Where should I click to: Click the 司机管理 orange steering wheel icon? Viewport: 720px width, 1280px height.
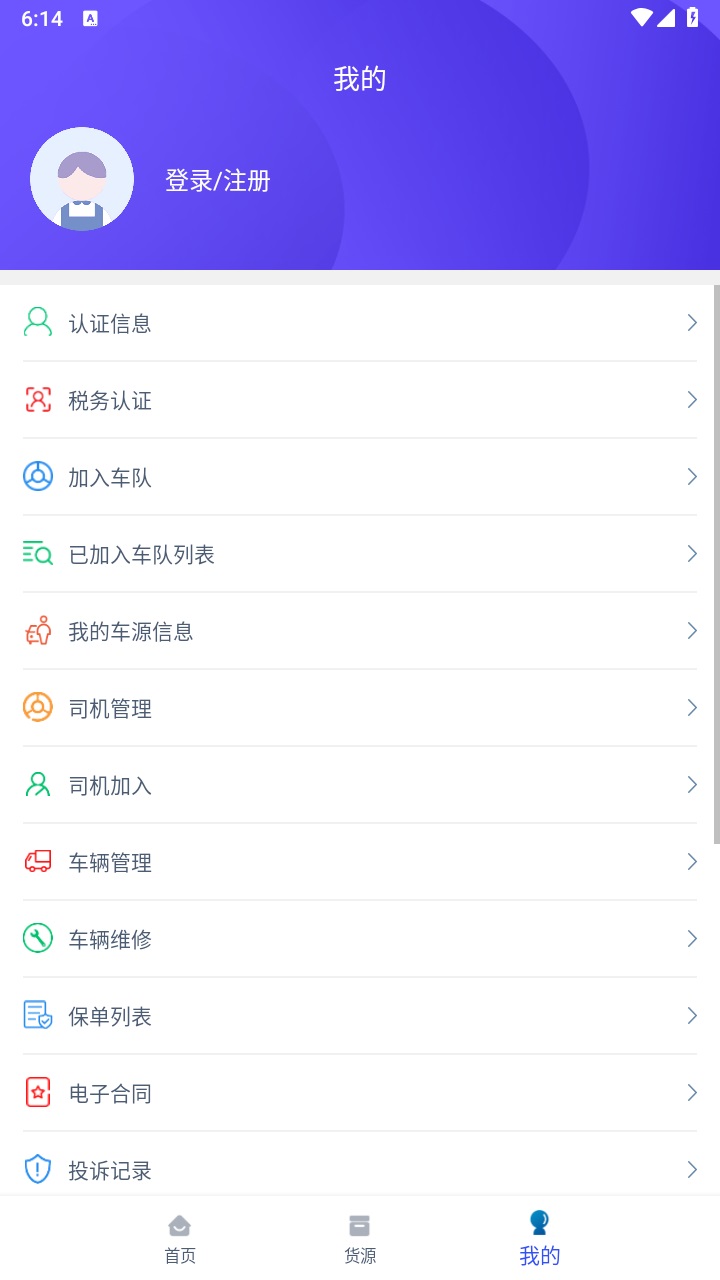click(x=37, y=708)
